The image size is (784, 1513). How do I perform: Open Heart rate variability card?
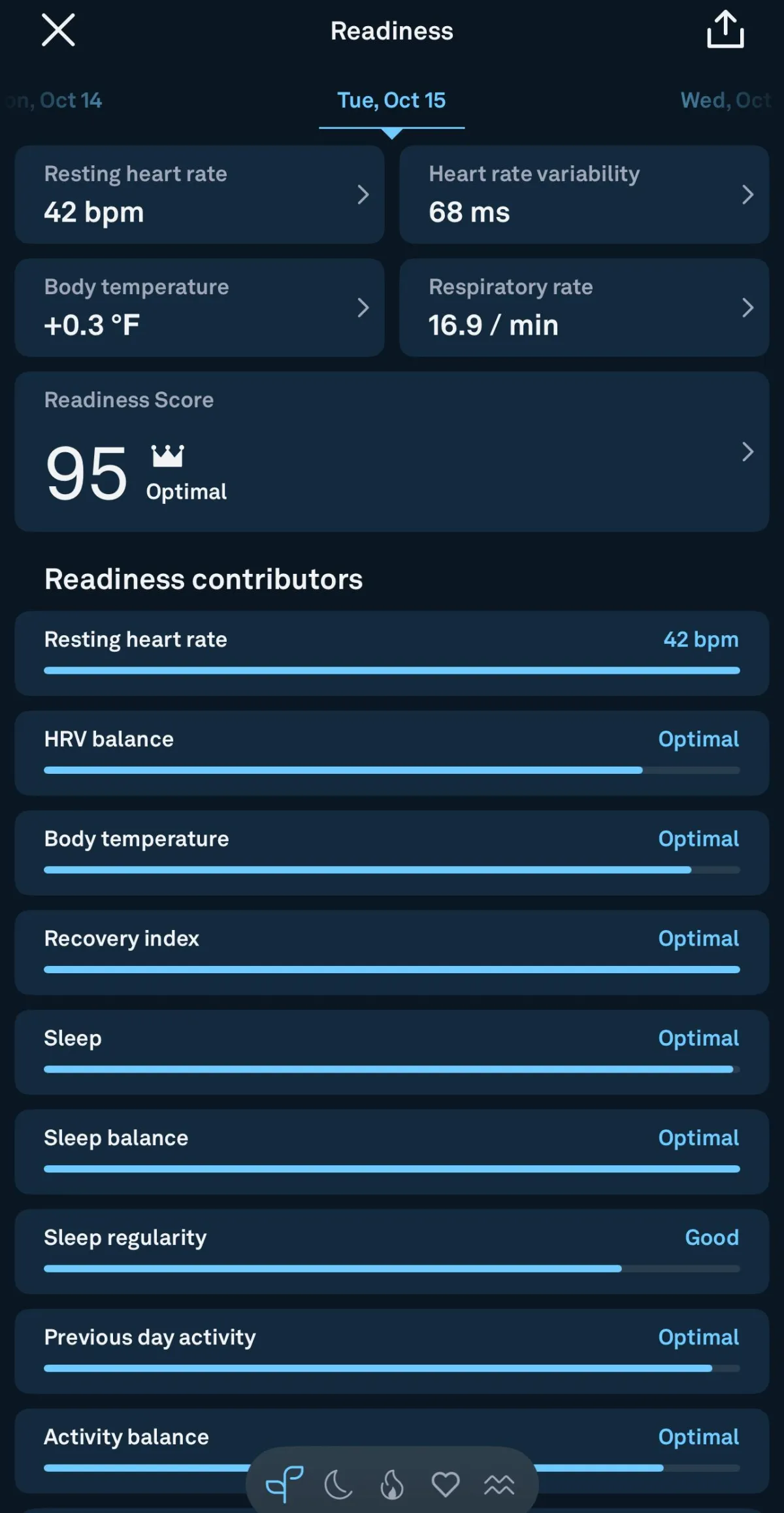pyautogui.click(x=584, y=194)
